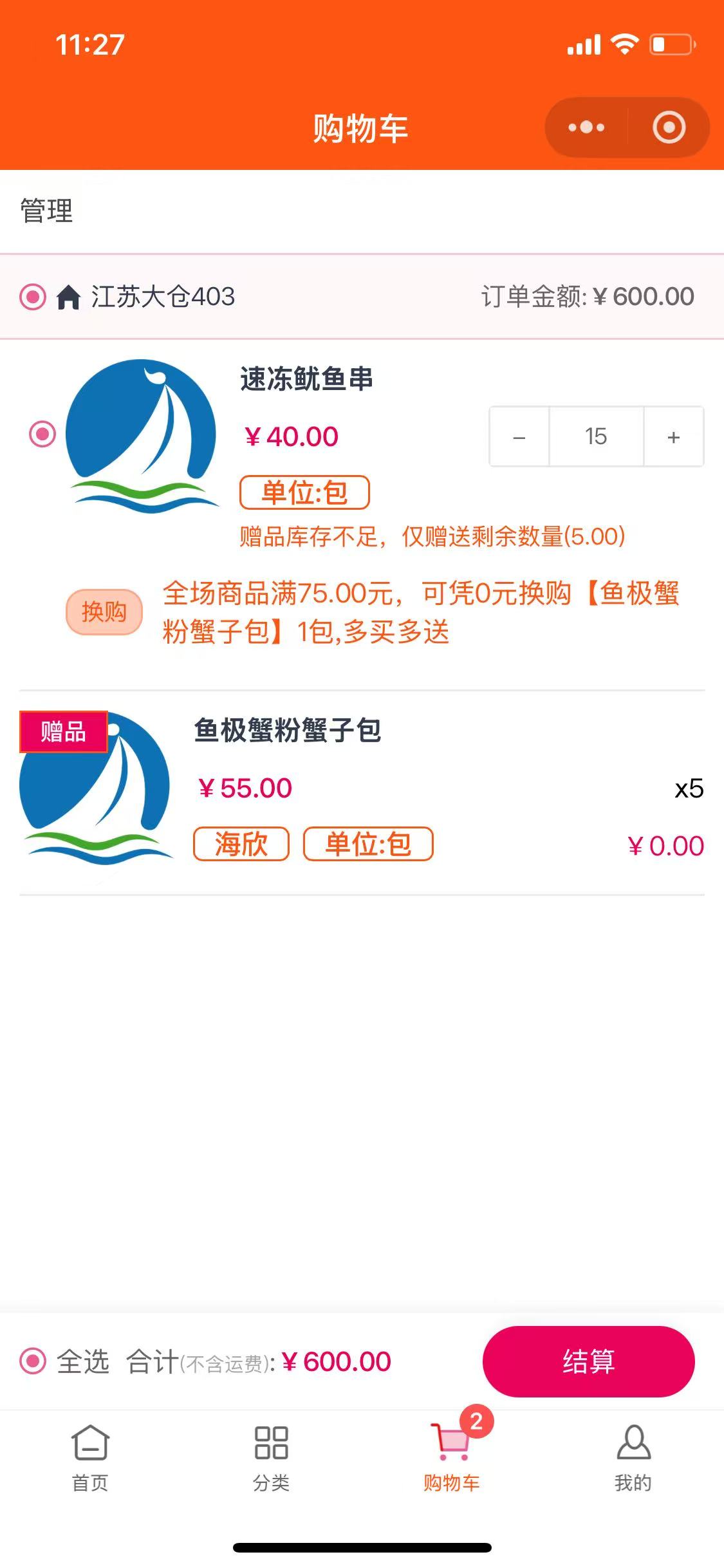Deselect the 速冻鱿鱼串 item radio

[42, 434]
